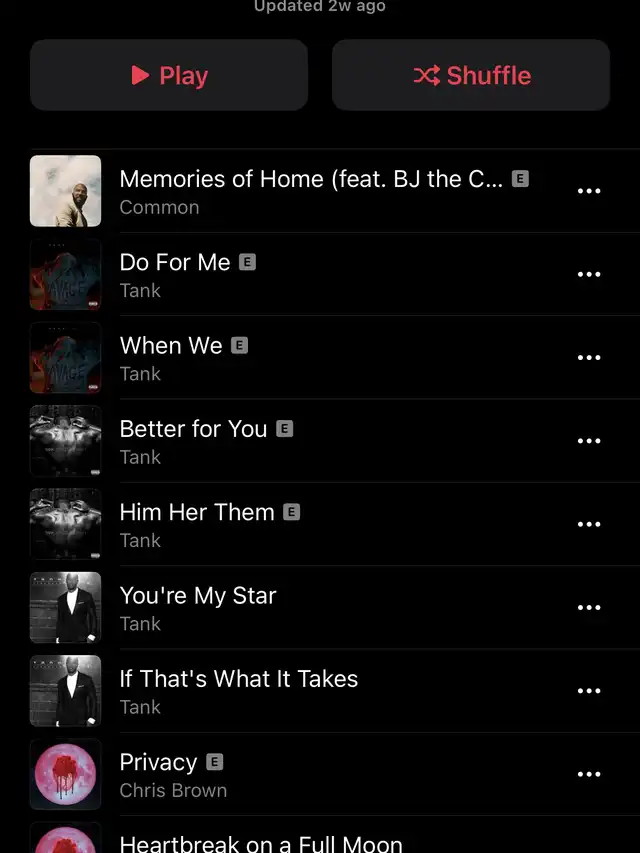Open more options for You're My Star
Image resolution: width=640 pixels, height=853 pixels.
(589, 607)
